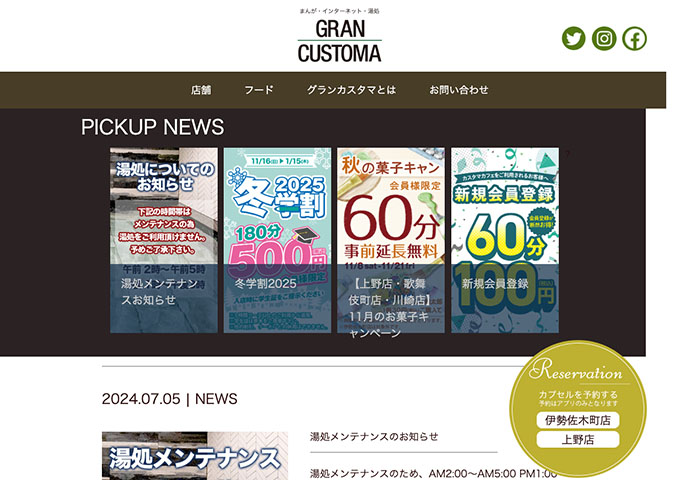Open the 湯処メンテナンス article image
680x480 pixels.
(194, 456)
